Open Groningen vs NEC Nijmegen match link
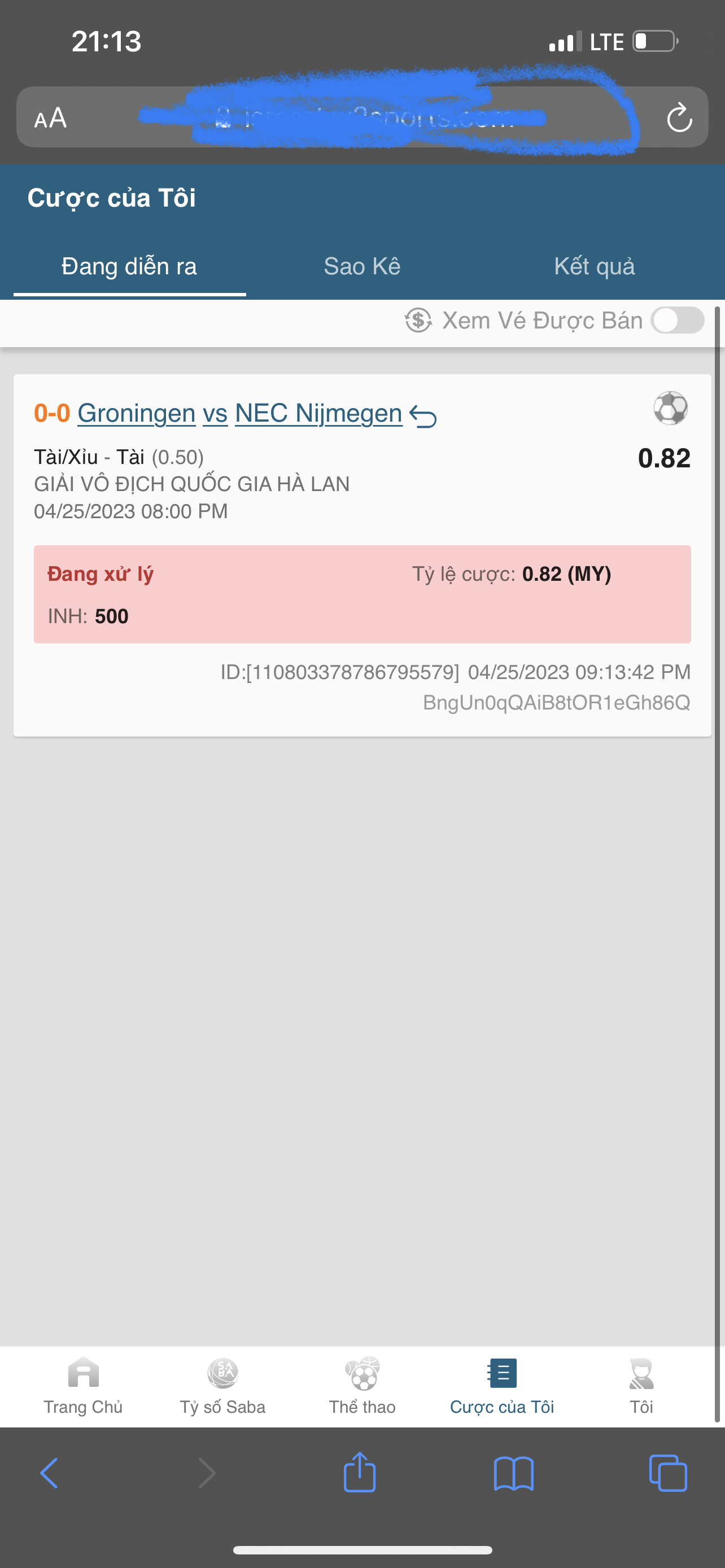 pos(239,413)
